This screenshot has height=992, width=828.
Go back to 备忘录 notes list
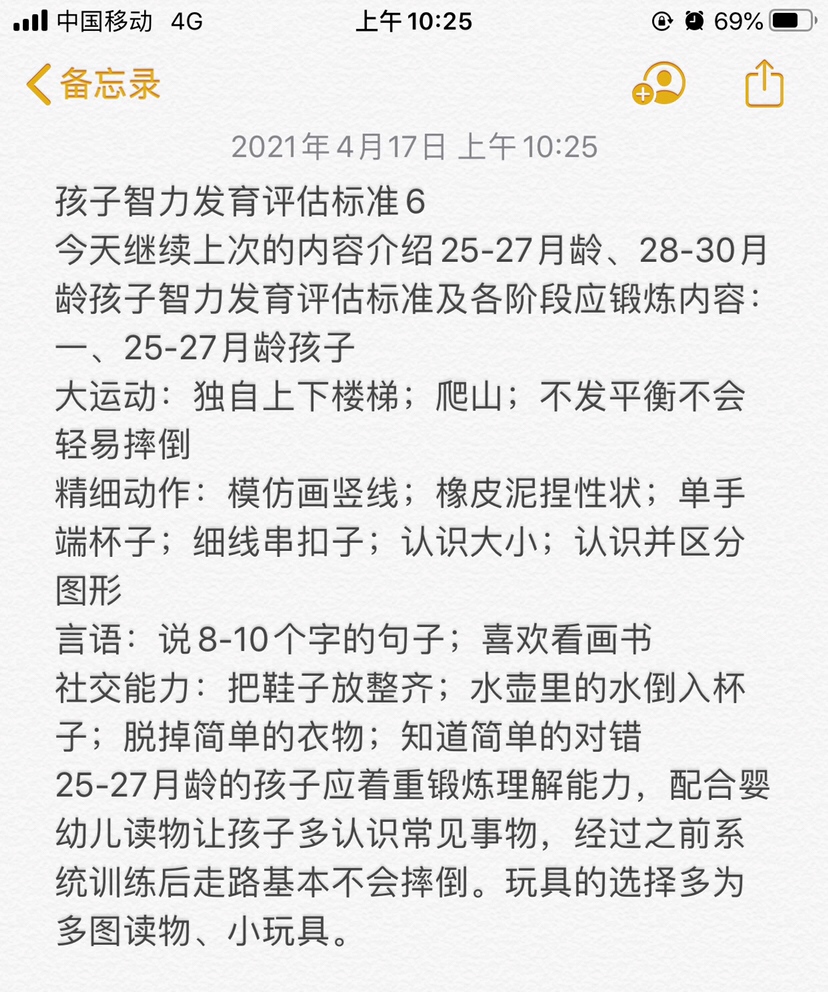tap(93, 84)
